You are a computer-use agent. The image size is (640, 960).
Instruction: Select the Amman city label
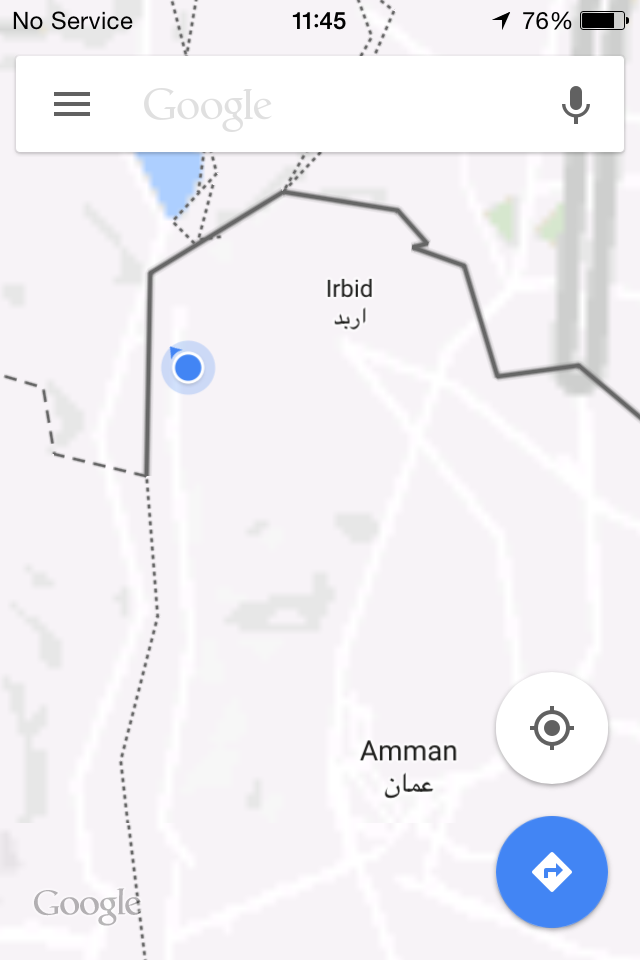coord(409,765)
